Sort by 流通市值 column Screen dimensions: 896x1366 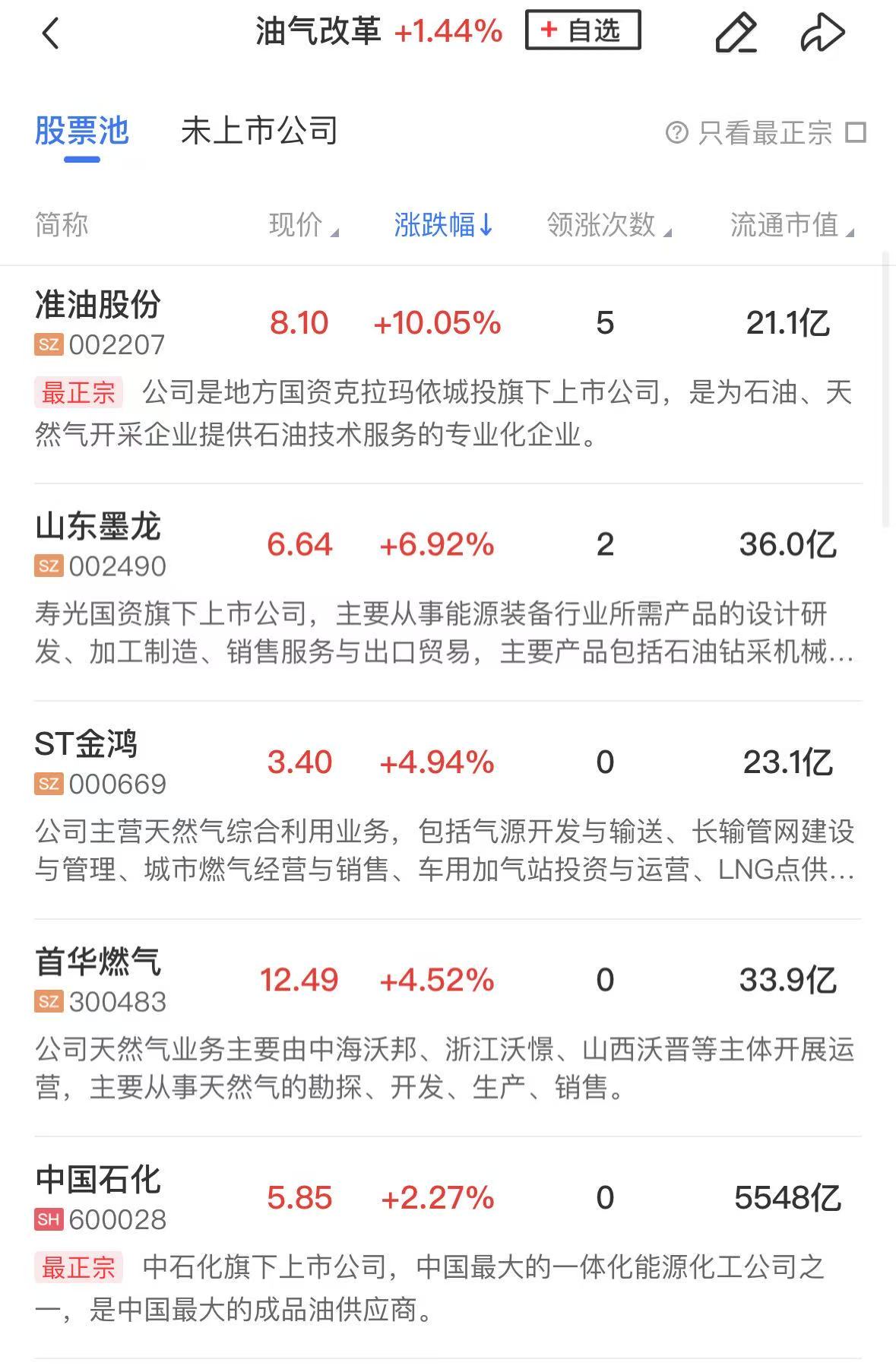click(x=791, y=225)
